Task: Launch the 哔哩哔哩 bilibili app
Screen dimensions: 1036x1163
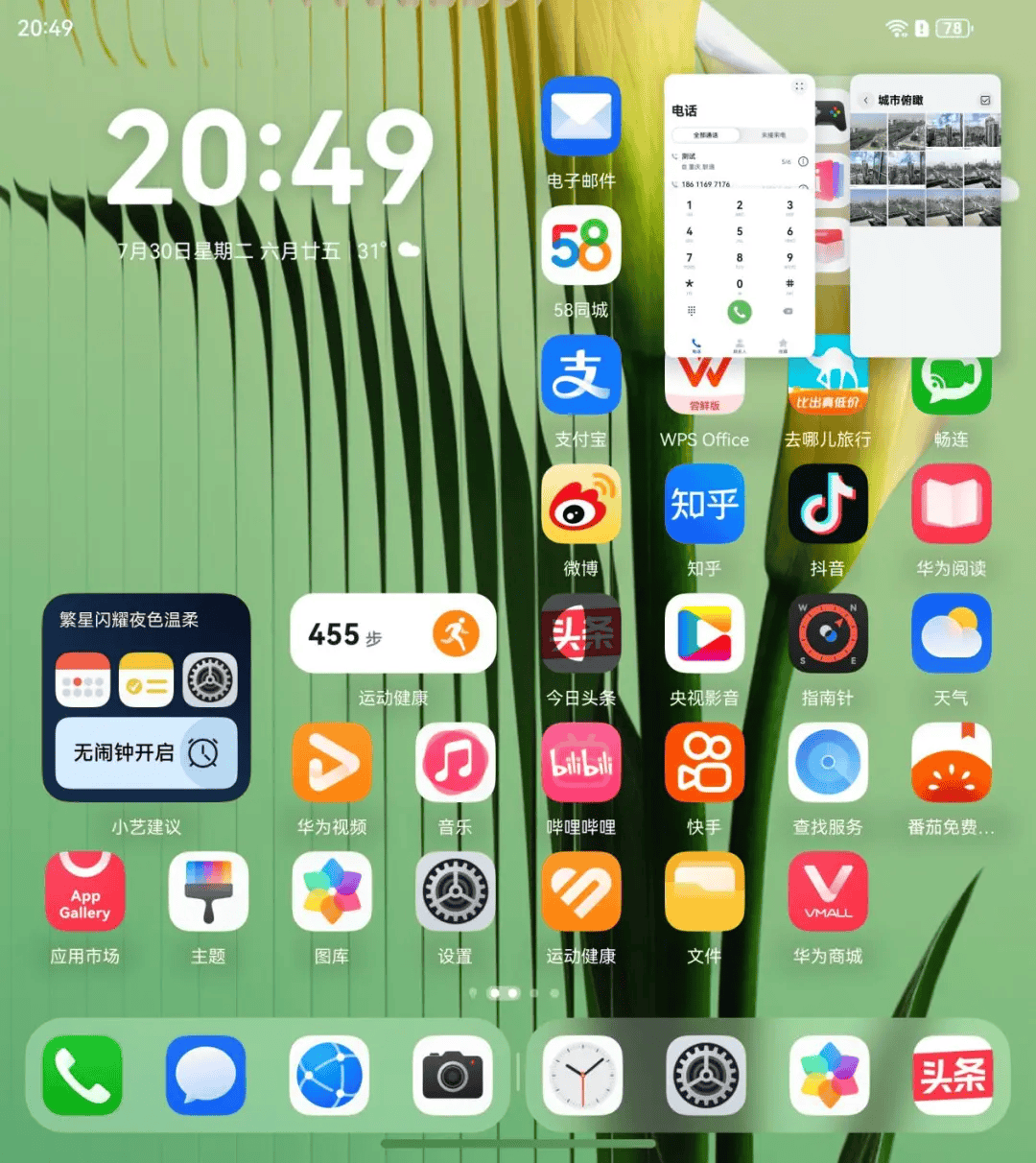Action: click(x=580, y=763)
